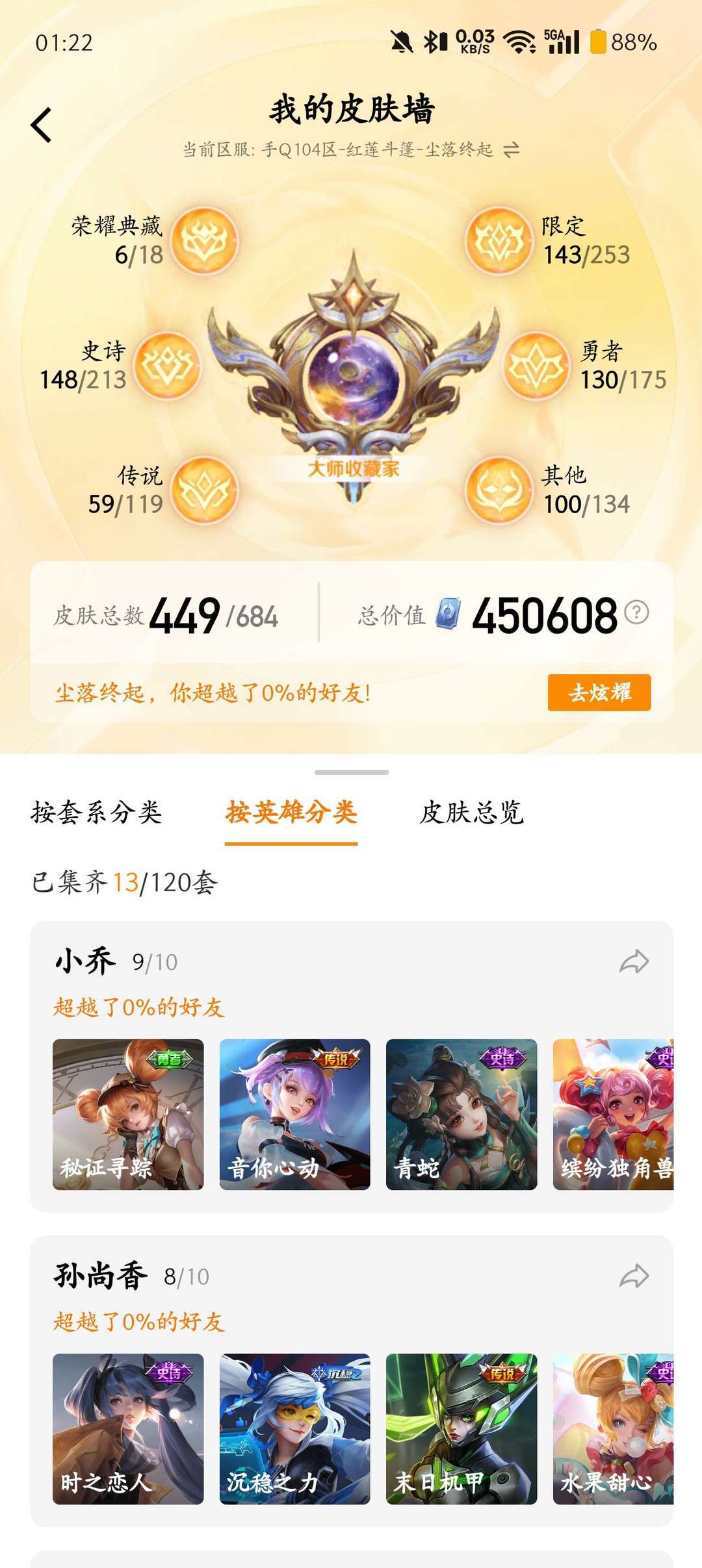This screenshot has height=1568, width=702.
Task: Tap the 去炫耀 button
Action: coord(599,692)
